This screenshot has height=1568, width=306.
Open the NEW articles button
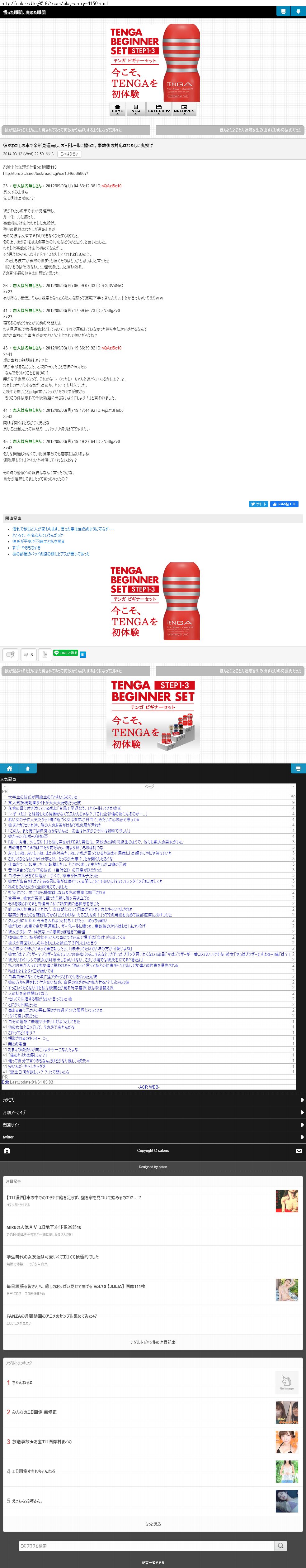click(136, 108)
